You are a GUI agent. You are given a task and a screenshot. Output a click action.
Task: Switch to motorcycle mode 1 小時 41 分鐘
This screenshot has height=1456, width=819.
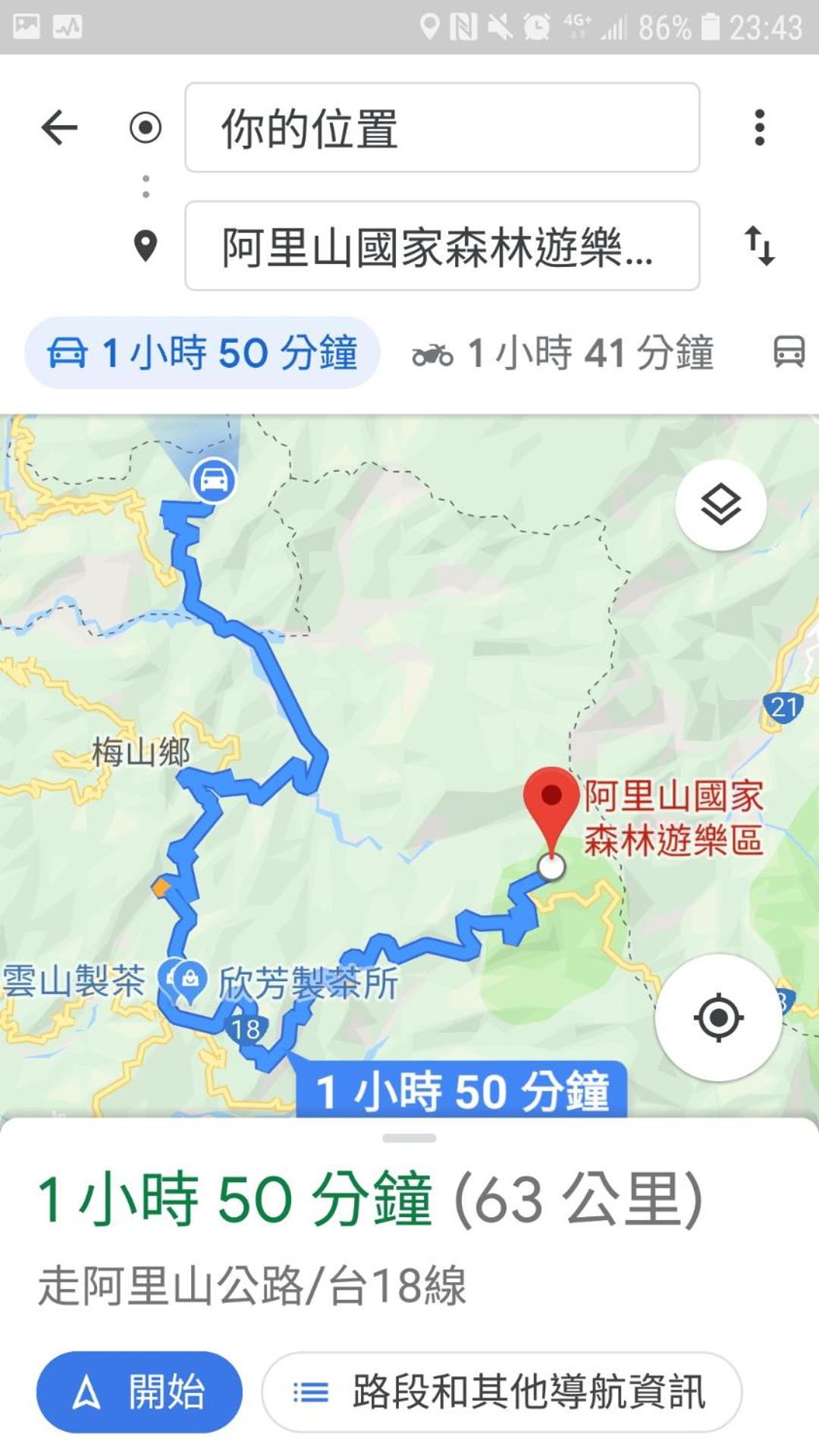click(x=563, y=353)
